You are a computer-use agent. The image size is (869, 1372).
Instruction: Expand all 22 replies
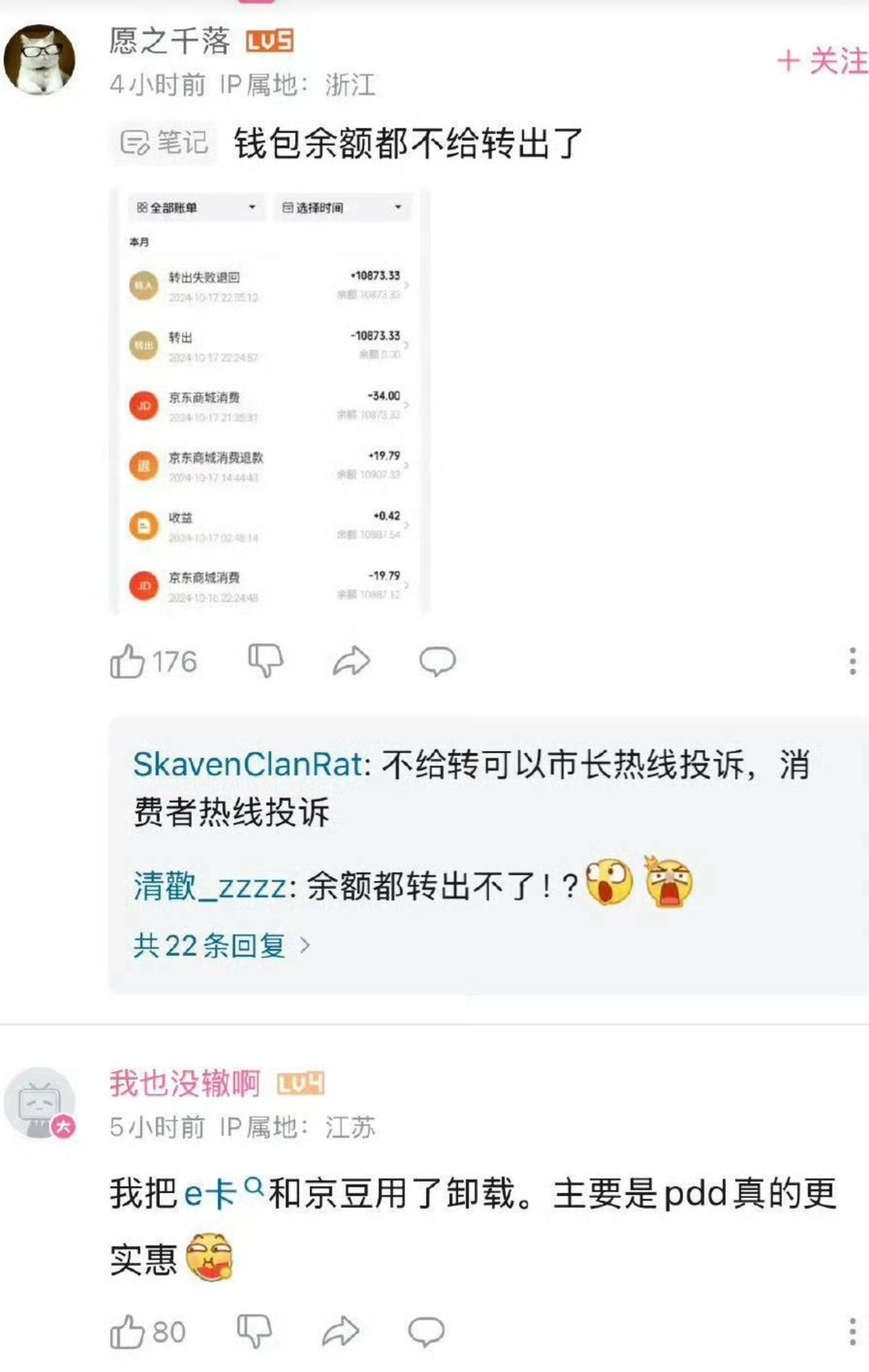(x=222, y=945)
